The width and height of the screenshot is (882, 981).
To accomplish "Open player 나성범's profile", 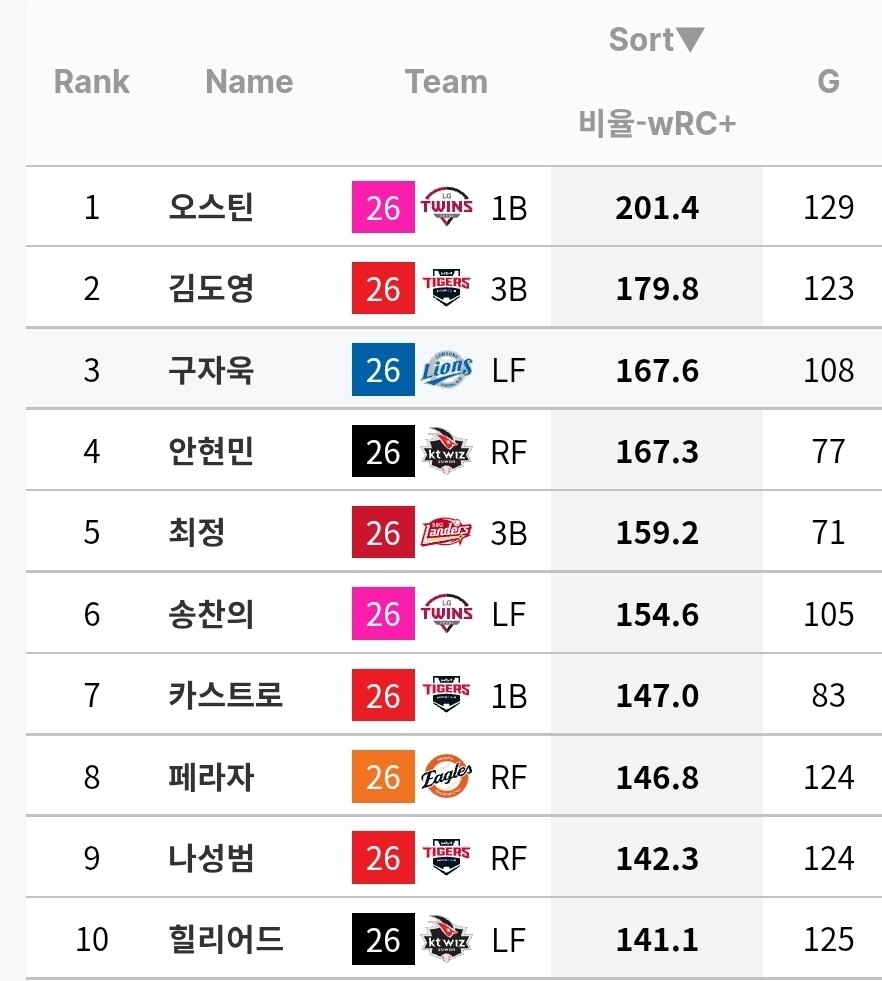I will tap(211, 858).
